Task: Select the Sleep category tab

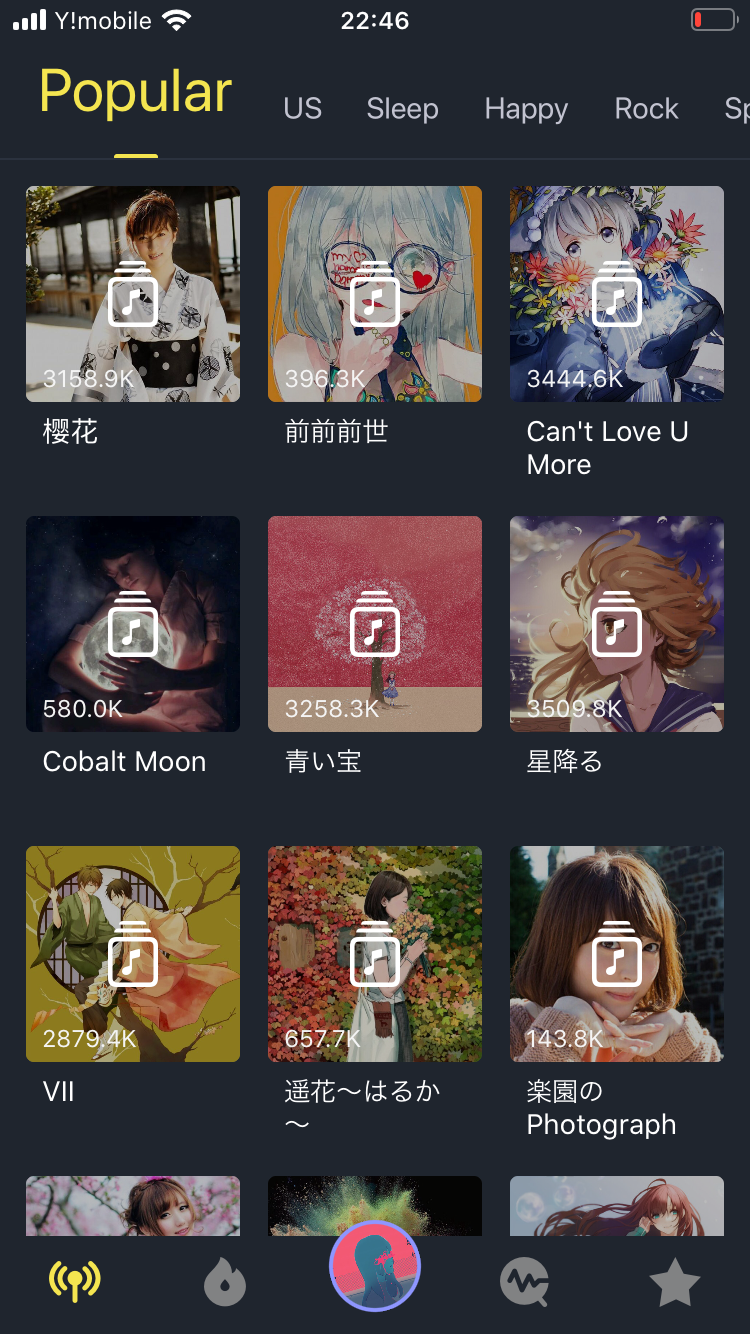Action: click(x=402, y=109)
